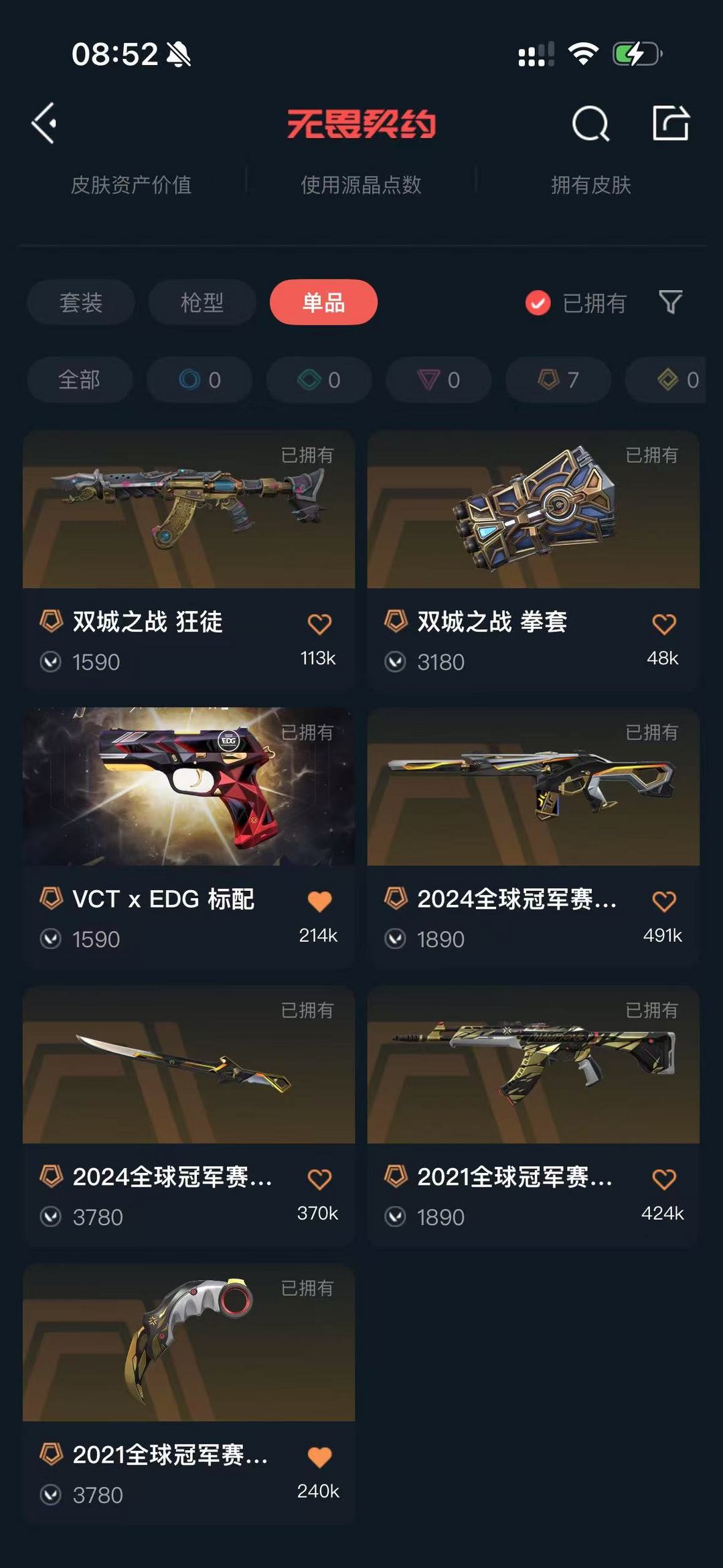Uncheck the 已拥有 checkbox
This screenshot has height=1568, width=723.
[538, 303]
